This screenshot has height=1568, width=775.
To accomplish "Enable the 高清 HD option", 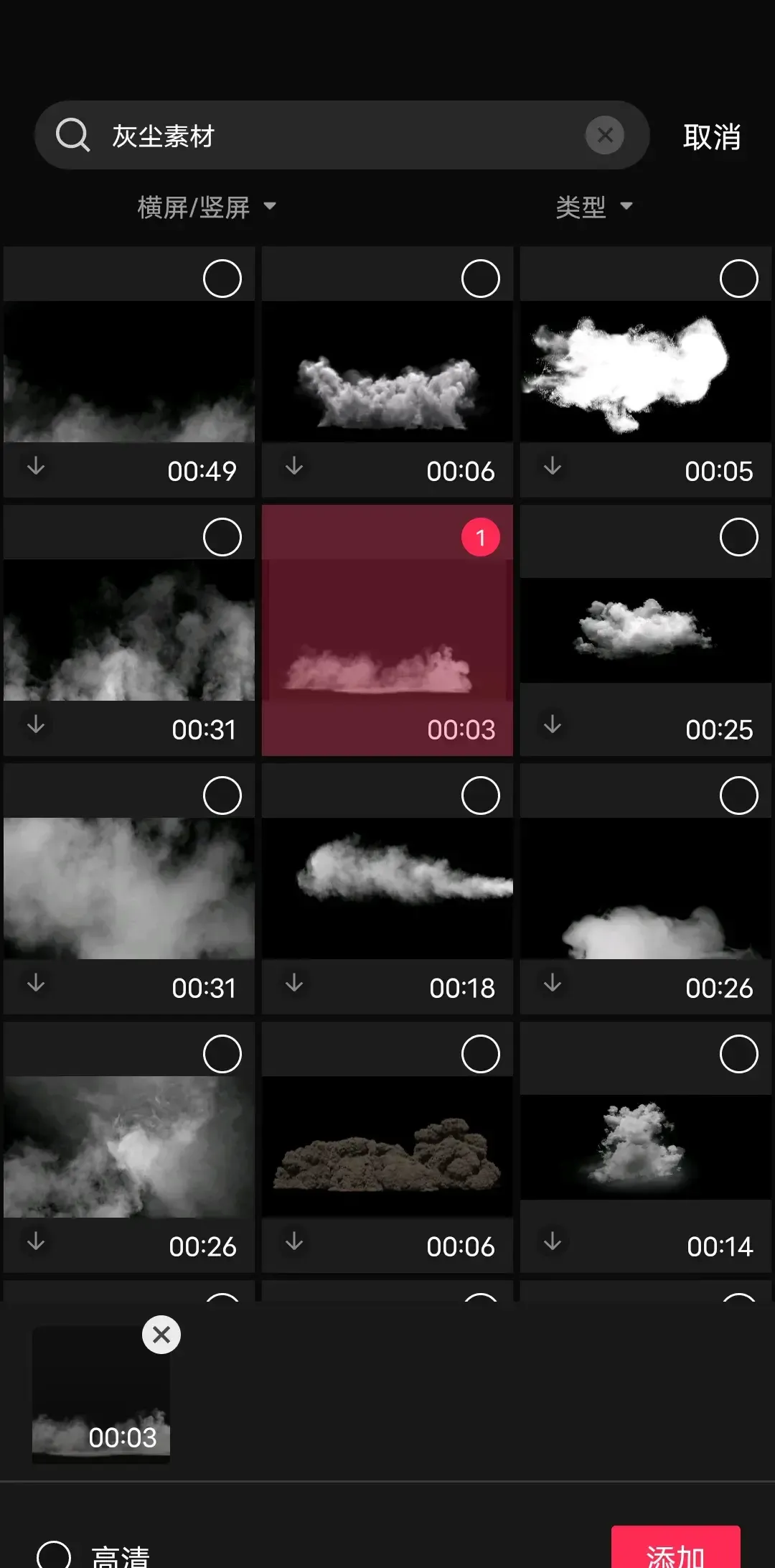I will [55, 1554].
